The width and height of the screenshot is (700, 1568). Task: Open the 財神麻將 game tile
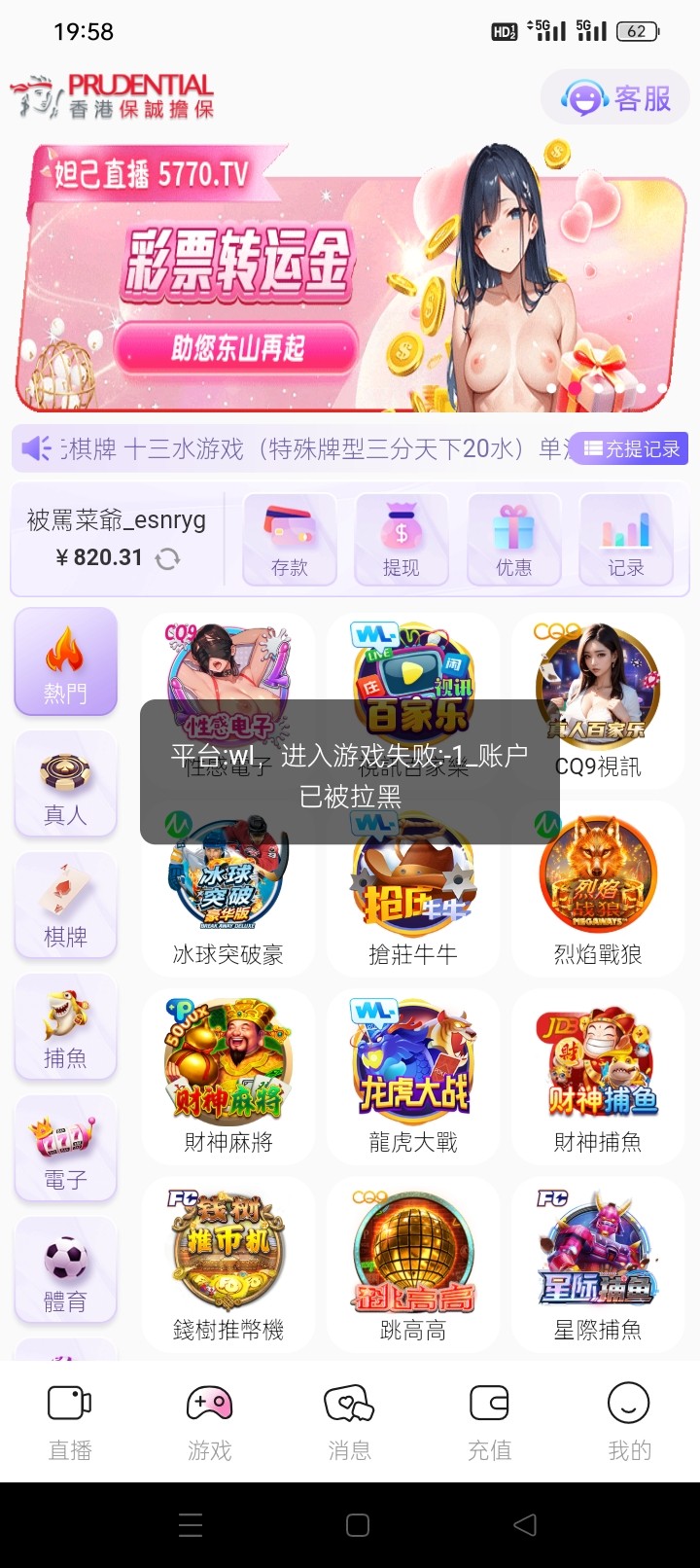coord(228,1075)
